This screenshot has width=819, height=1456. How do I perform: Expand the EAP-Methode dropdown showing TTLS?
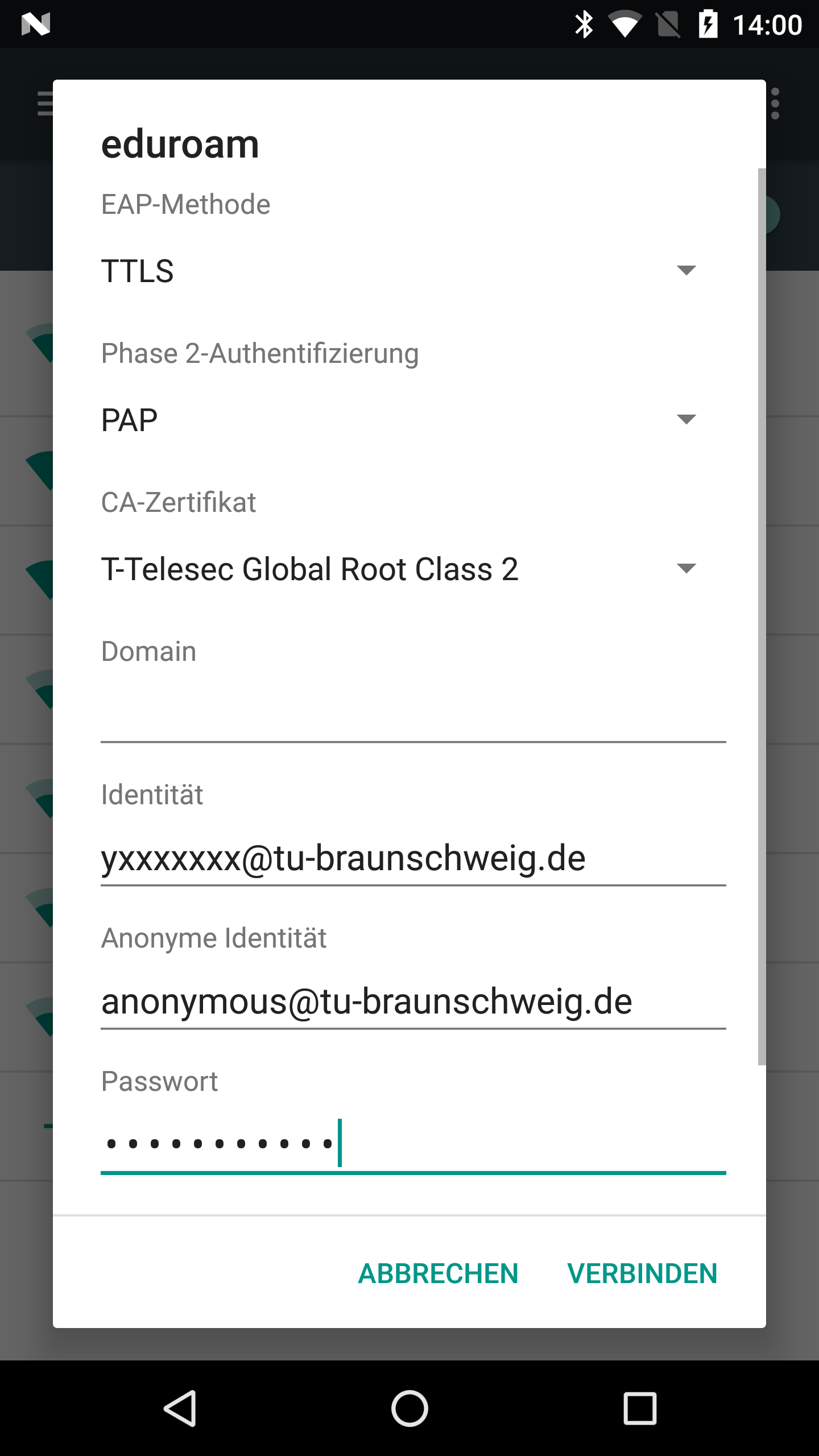(x=398, y=271)
